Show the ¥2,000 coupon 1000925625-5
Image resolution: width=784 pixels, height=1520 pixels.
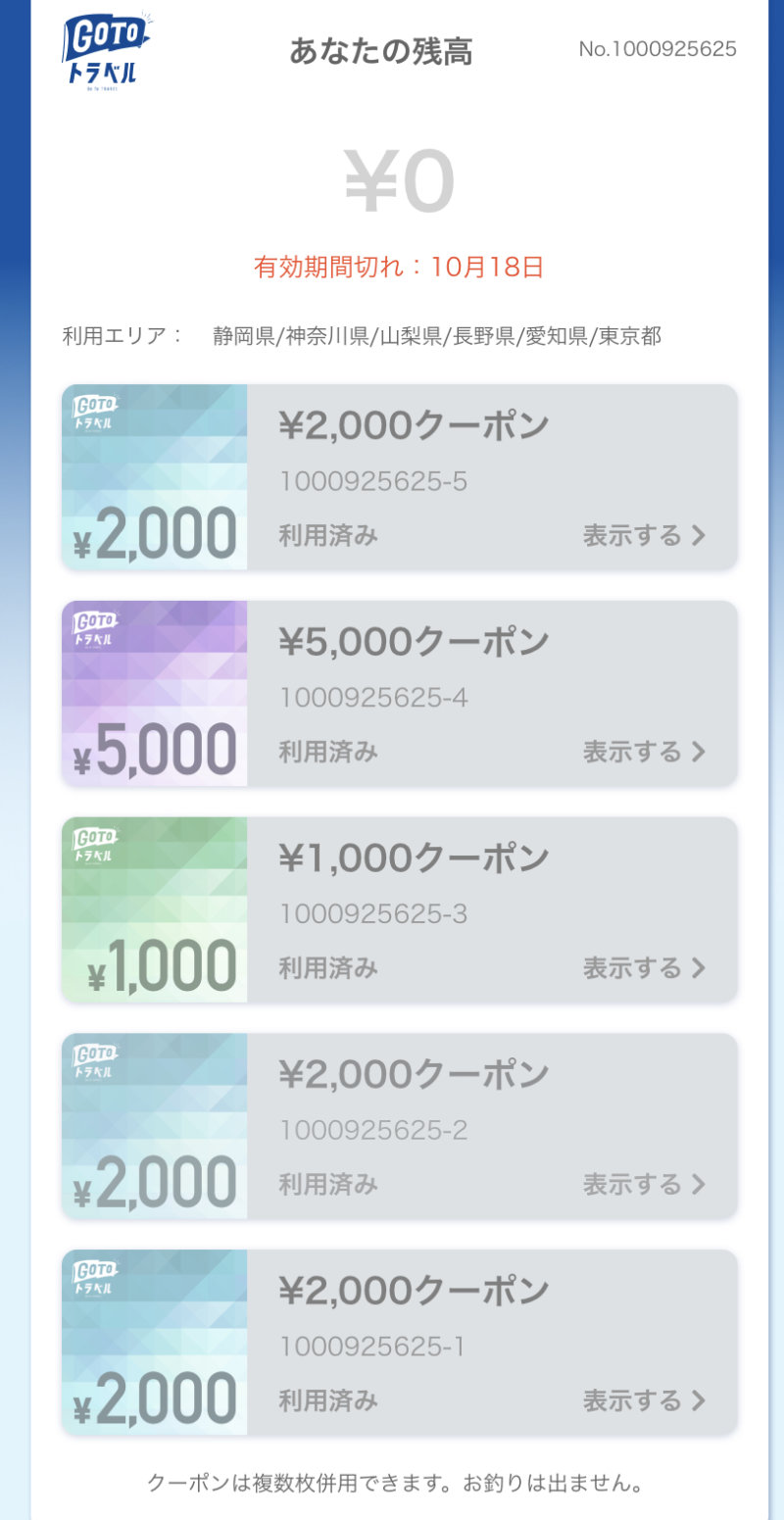643,535
